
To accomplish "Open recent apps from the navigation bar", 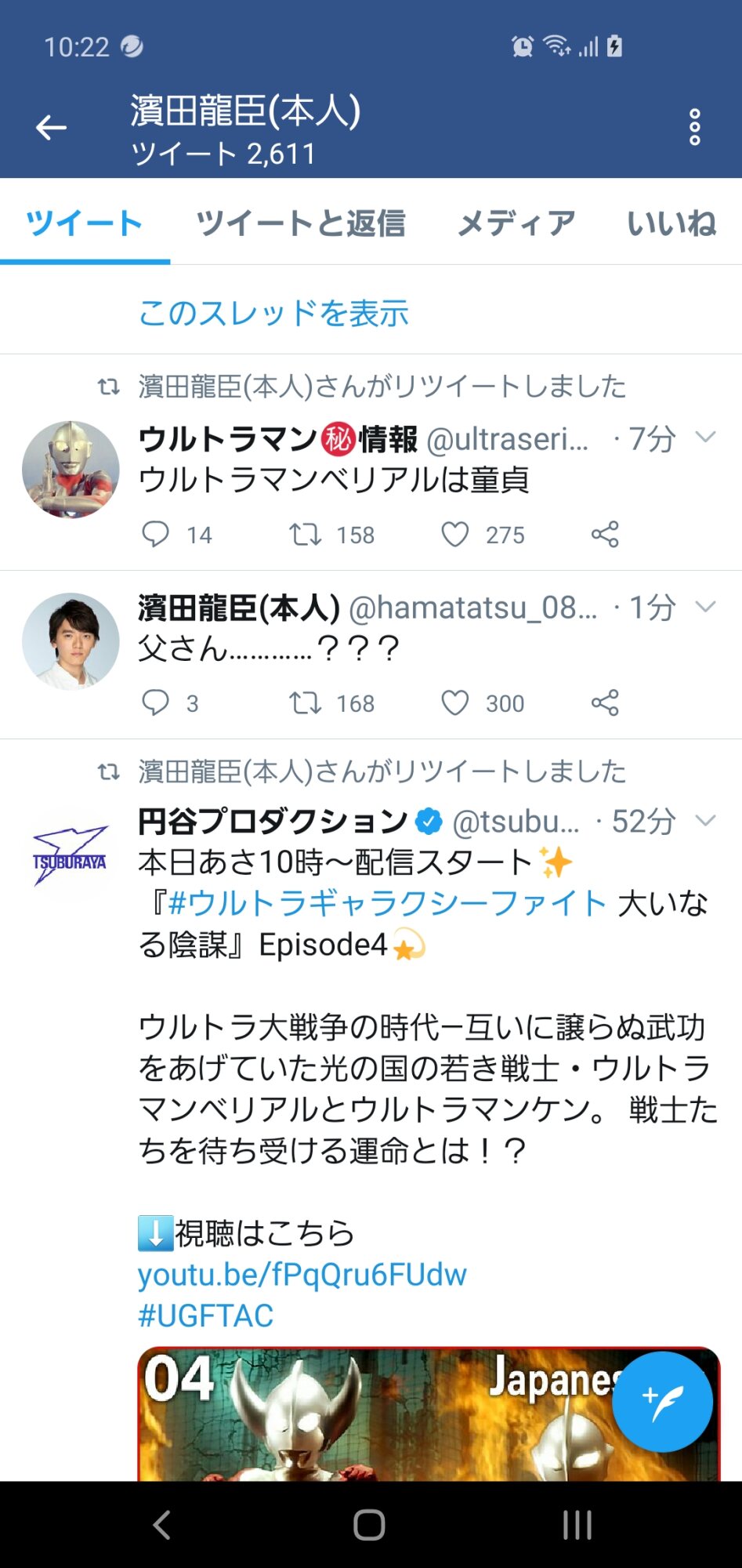I will coord(577,1525).
